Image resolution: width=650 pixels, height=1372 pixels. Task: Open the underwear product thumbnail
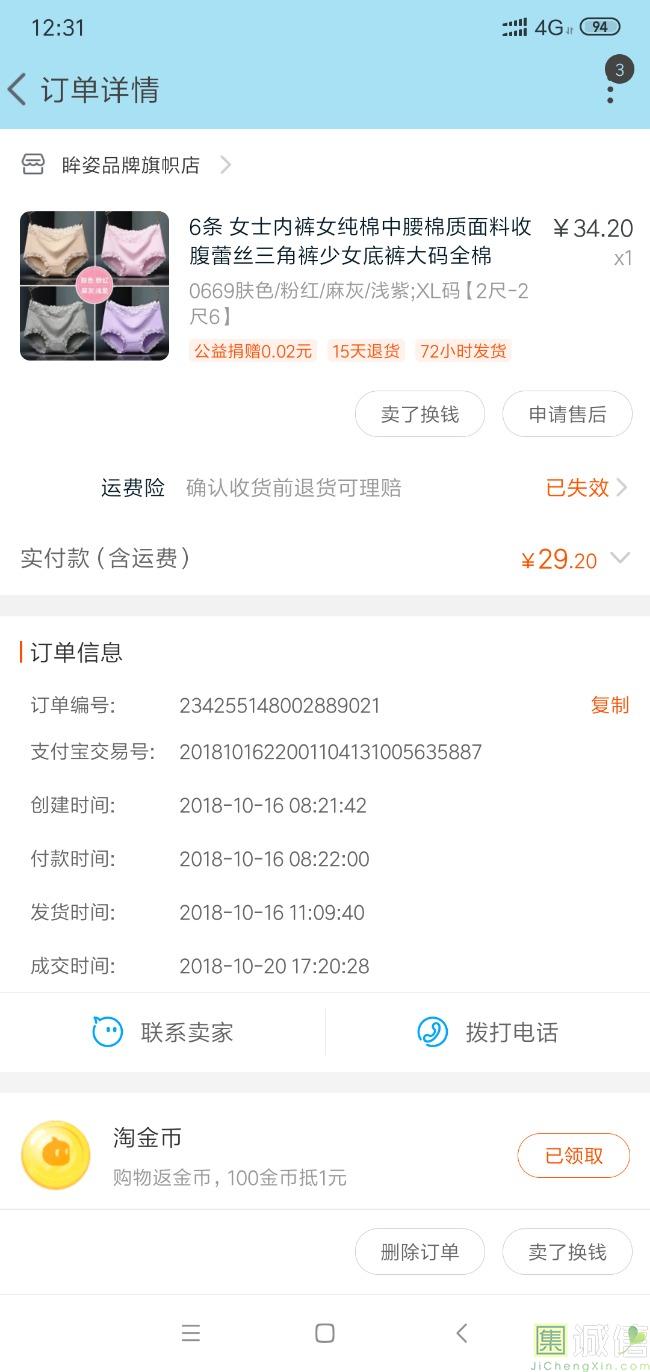[94, 286]
